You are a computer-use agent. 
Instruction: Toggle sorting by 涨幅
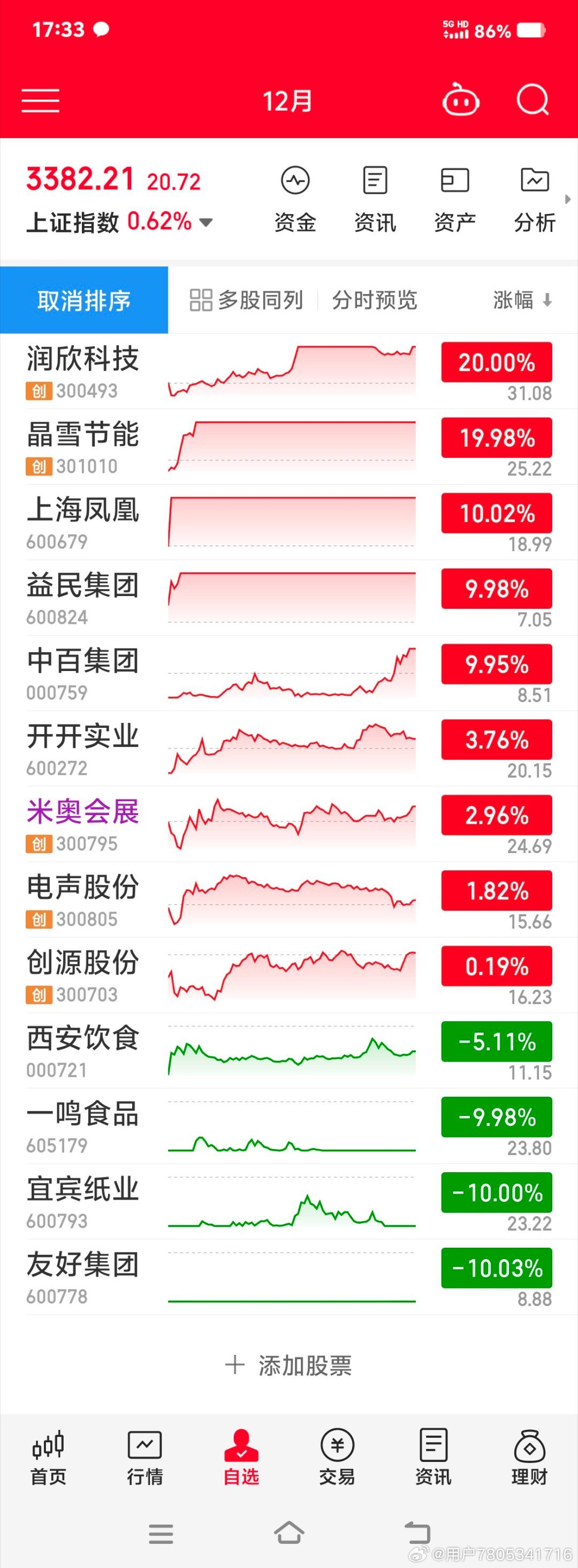click(522, 300)
